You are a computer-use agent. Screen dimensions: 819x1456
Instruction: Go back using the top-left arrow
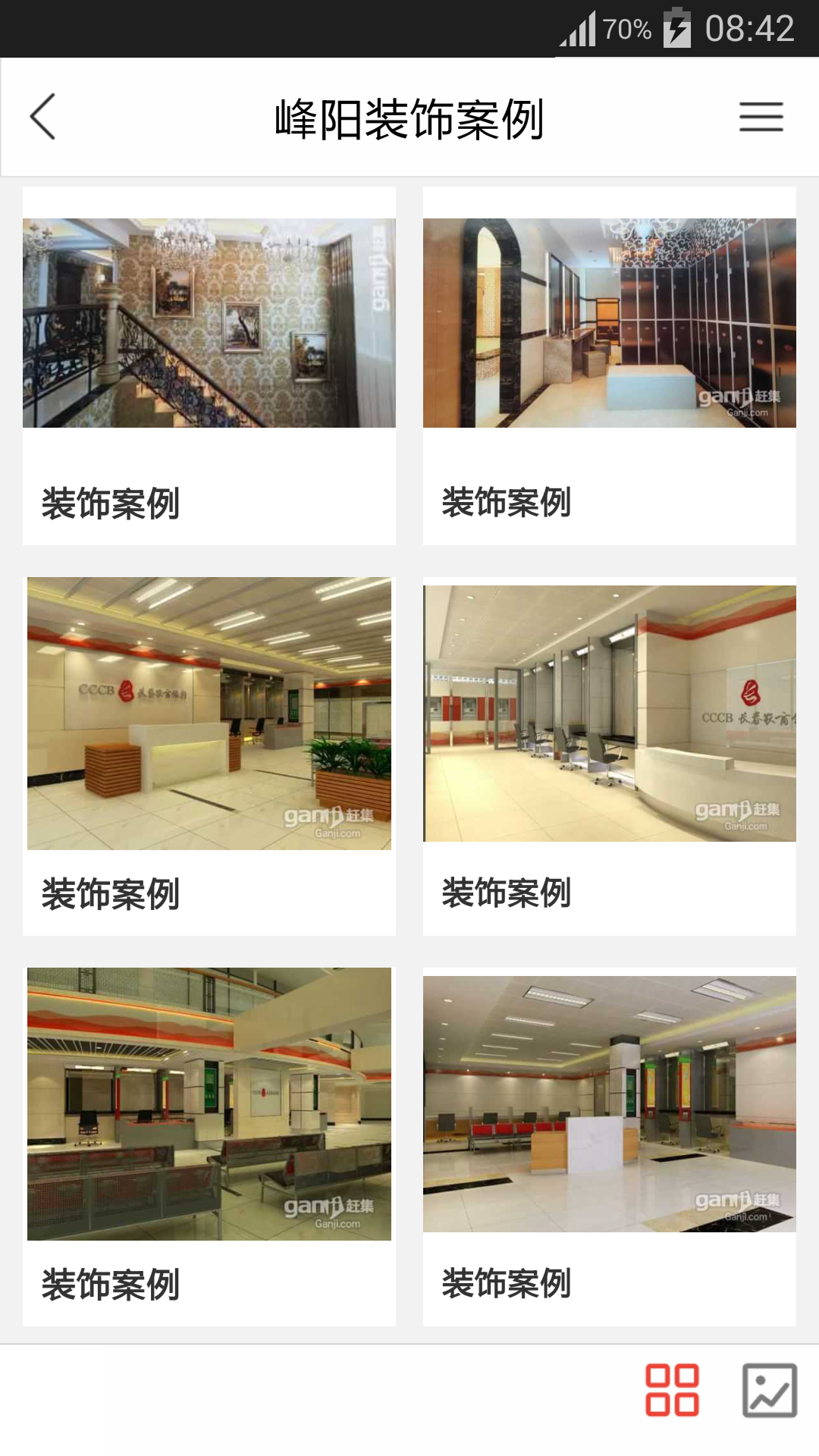click(x=42, y=117)
